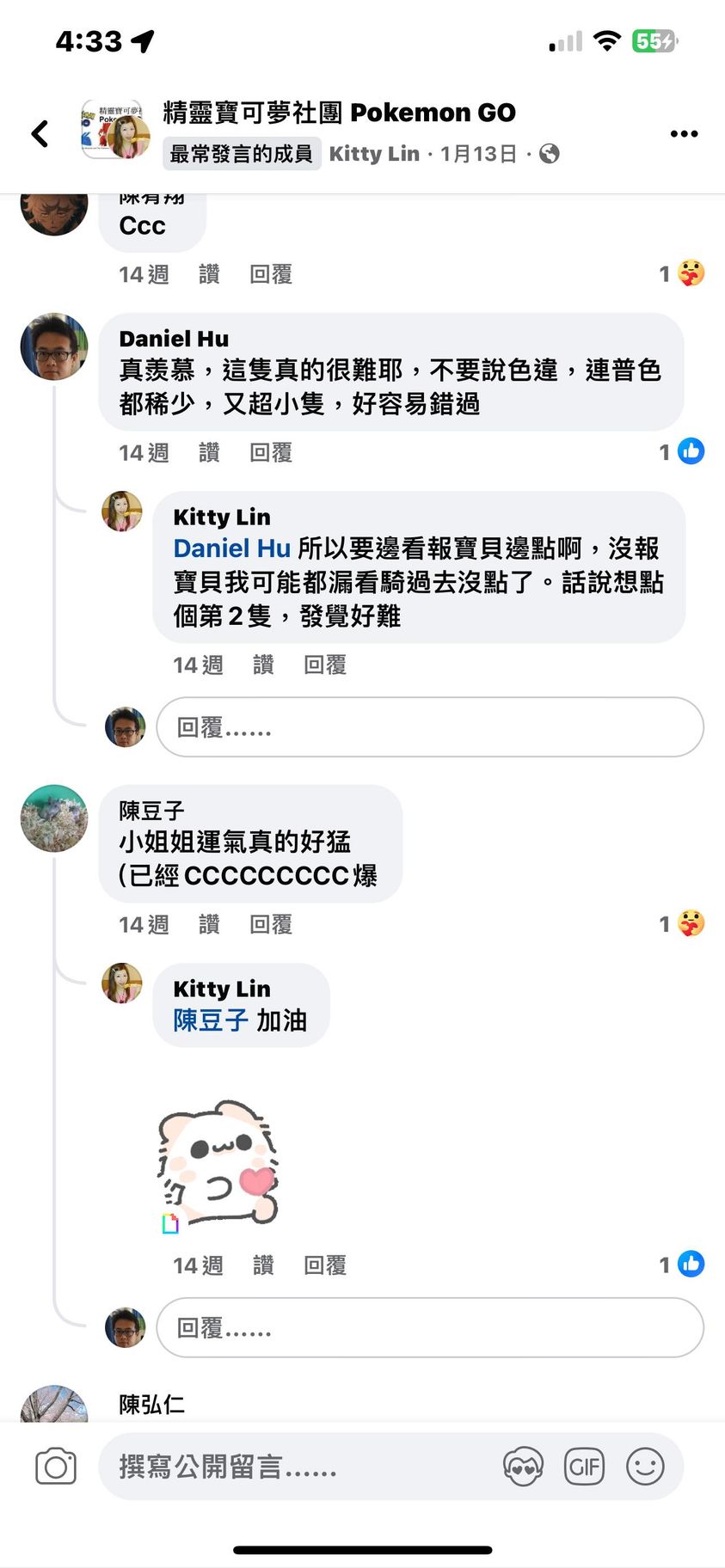The image size is (725, 1568).
Task: Open the three-dot overflow menu
Action: coord(684,133)
